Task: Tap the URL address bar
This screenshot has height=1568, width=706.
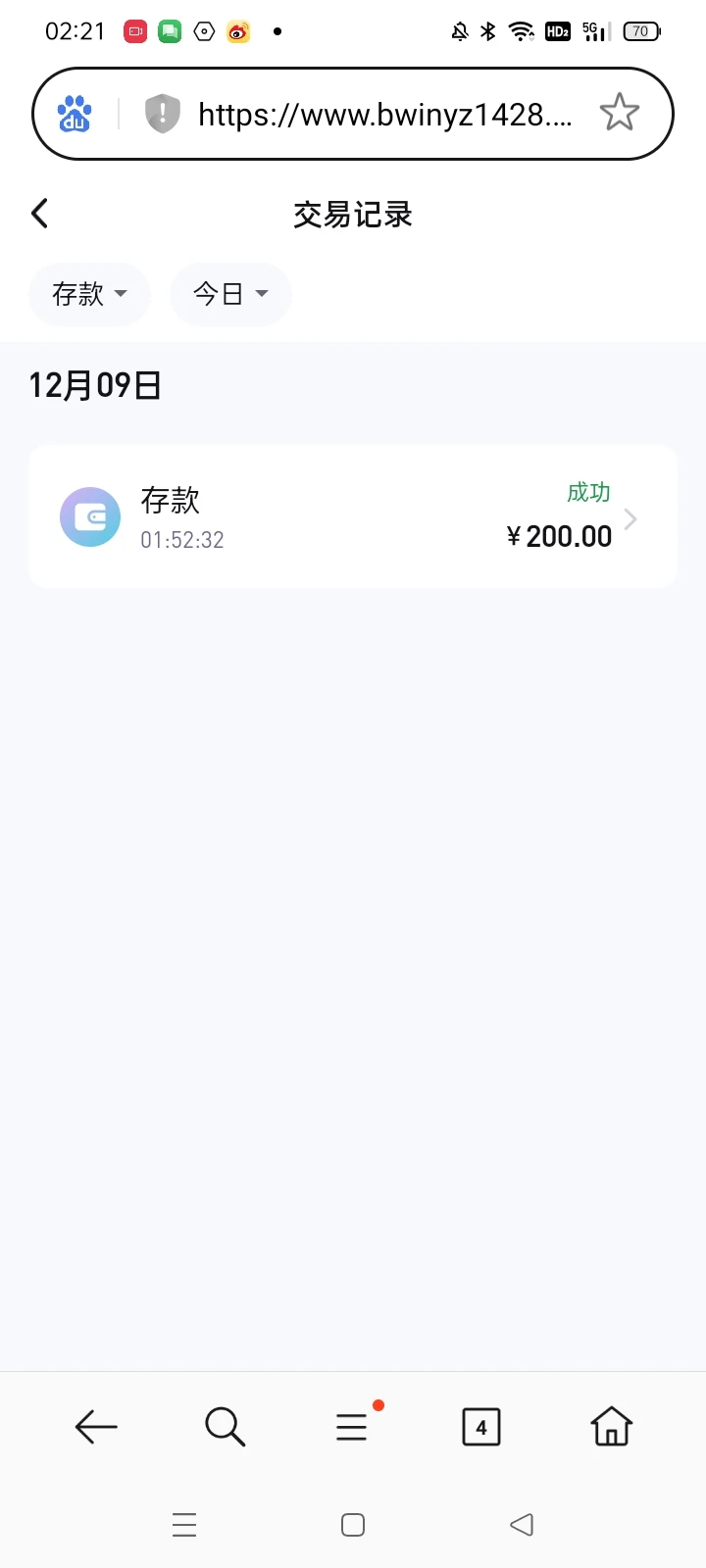Action: tap(384, 115)
